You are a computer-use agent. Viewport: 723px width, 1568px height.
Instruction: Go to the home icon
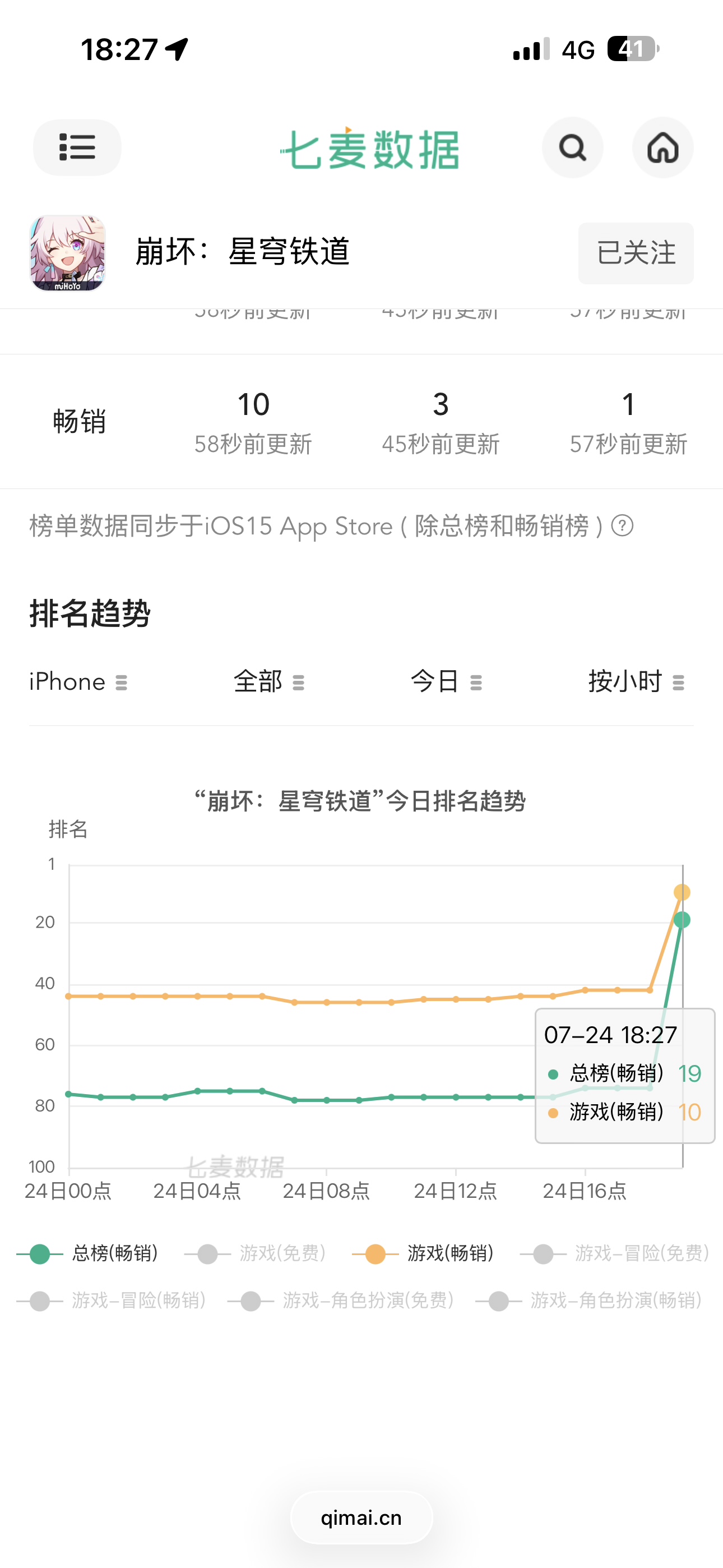[662, 147]
